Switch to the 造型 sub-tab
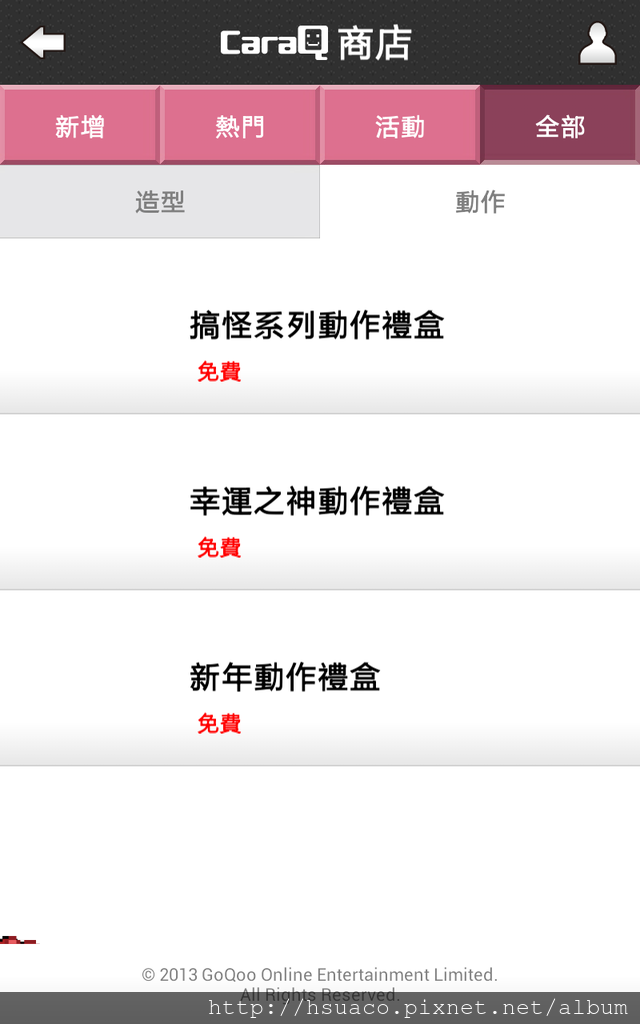 [x=160, y=202]
